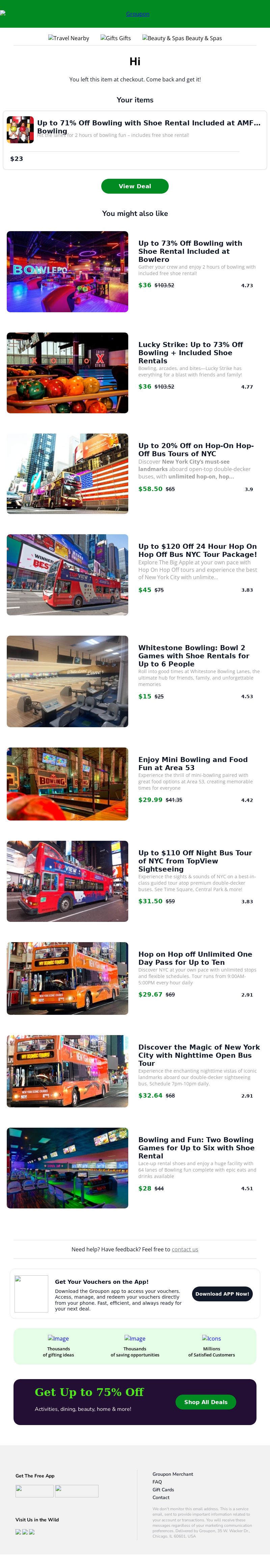Tap the Download APP Now! button

(222, 1294)
